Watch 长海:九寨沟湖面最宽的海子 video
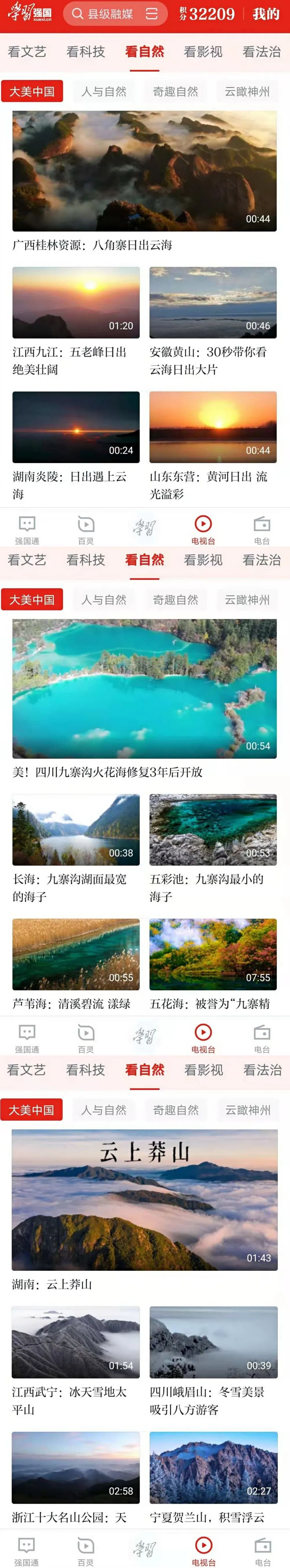290x1568 pixels. [x=76, y=829]
